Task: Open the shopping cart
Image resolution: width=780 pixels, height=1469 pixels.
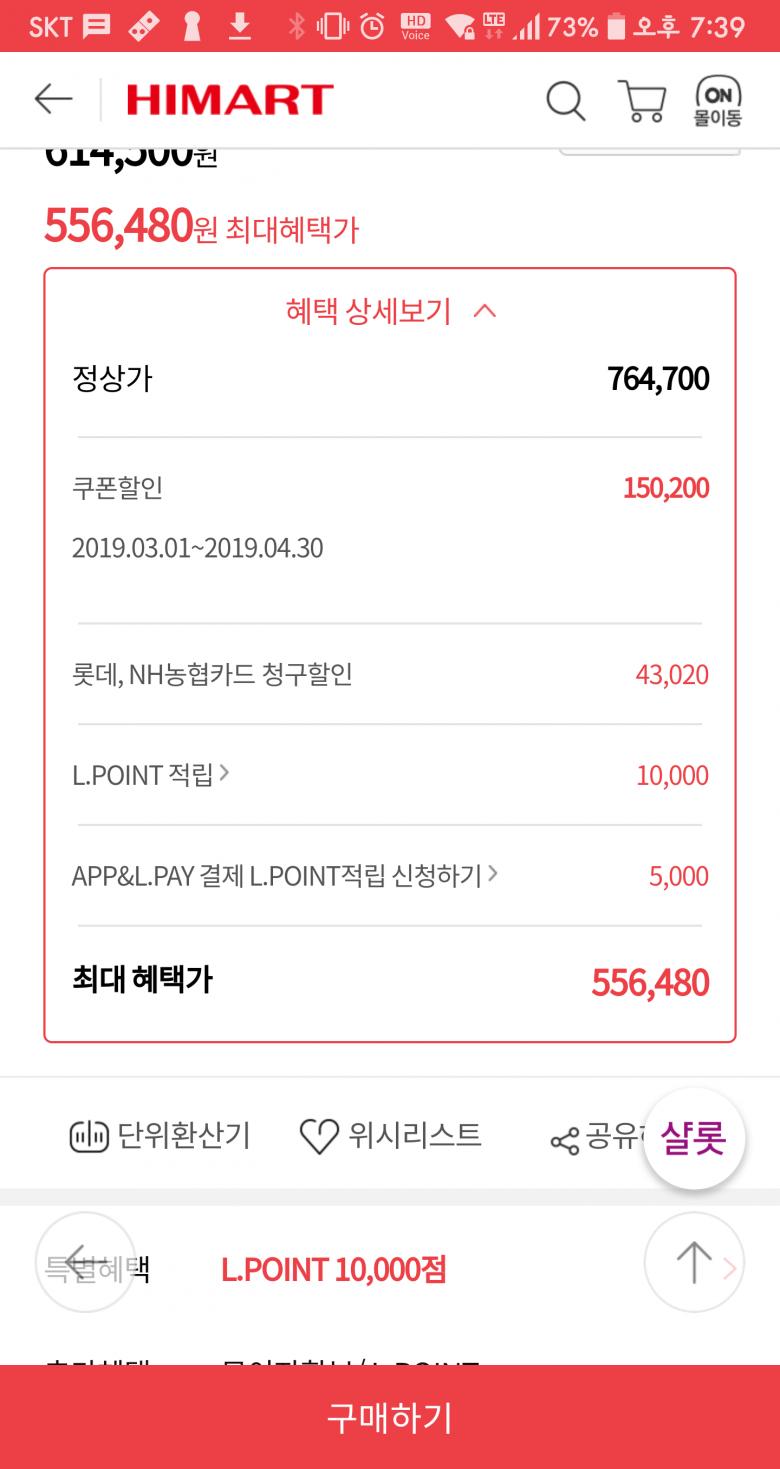Action: 642,100
